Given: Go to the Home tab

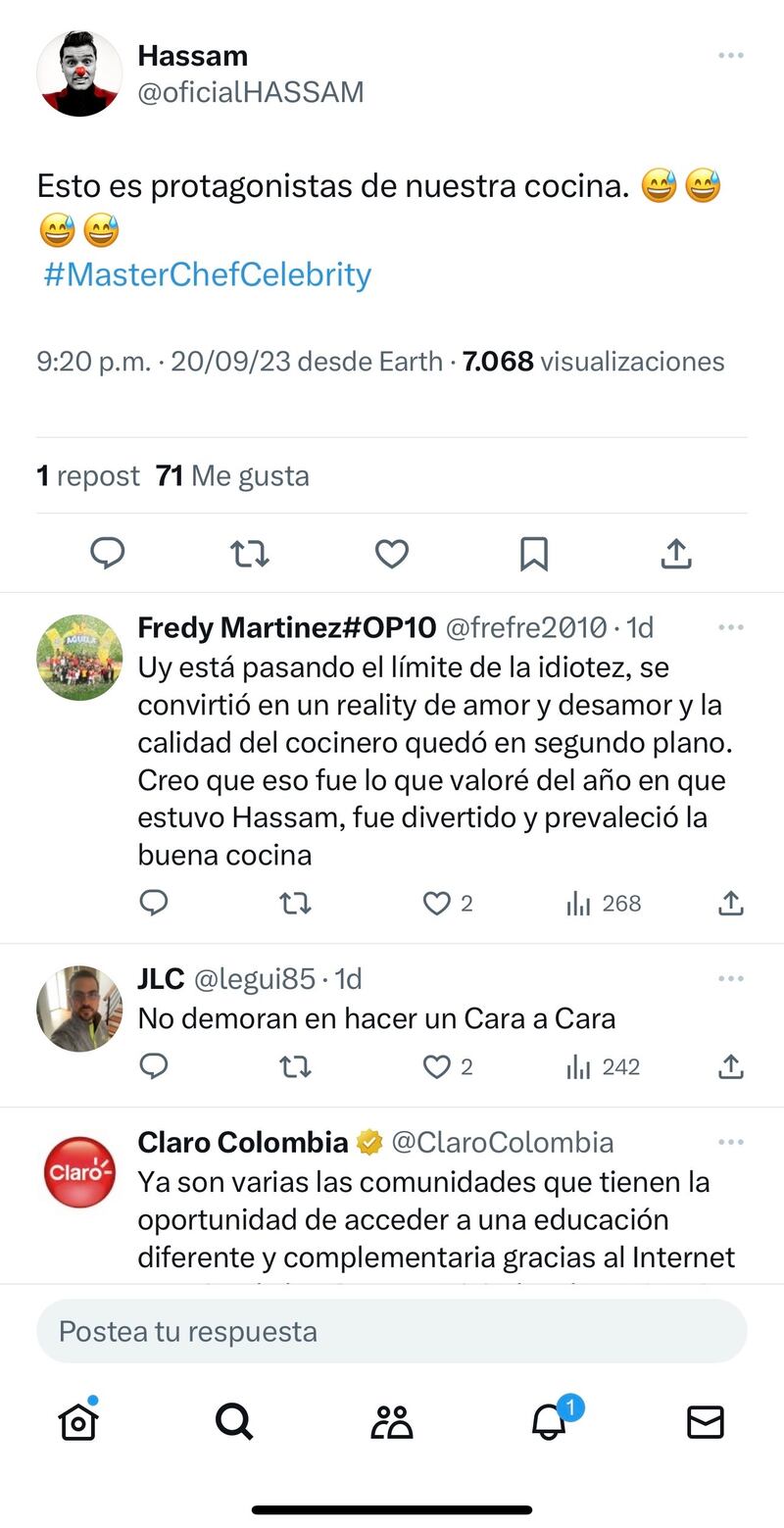Looking at the screenshot, I should (78, 1421).
